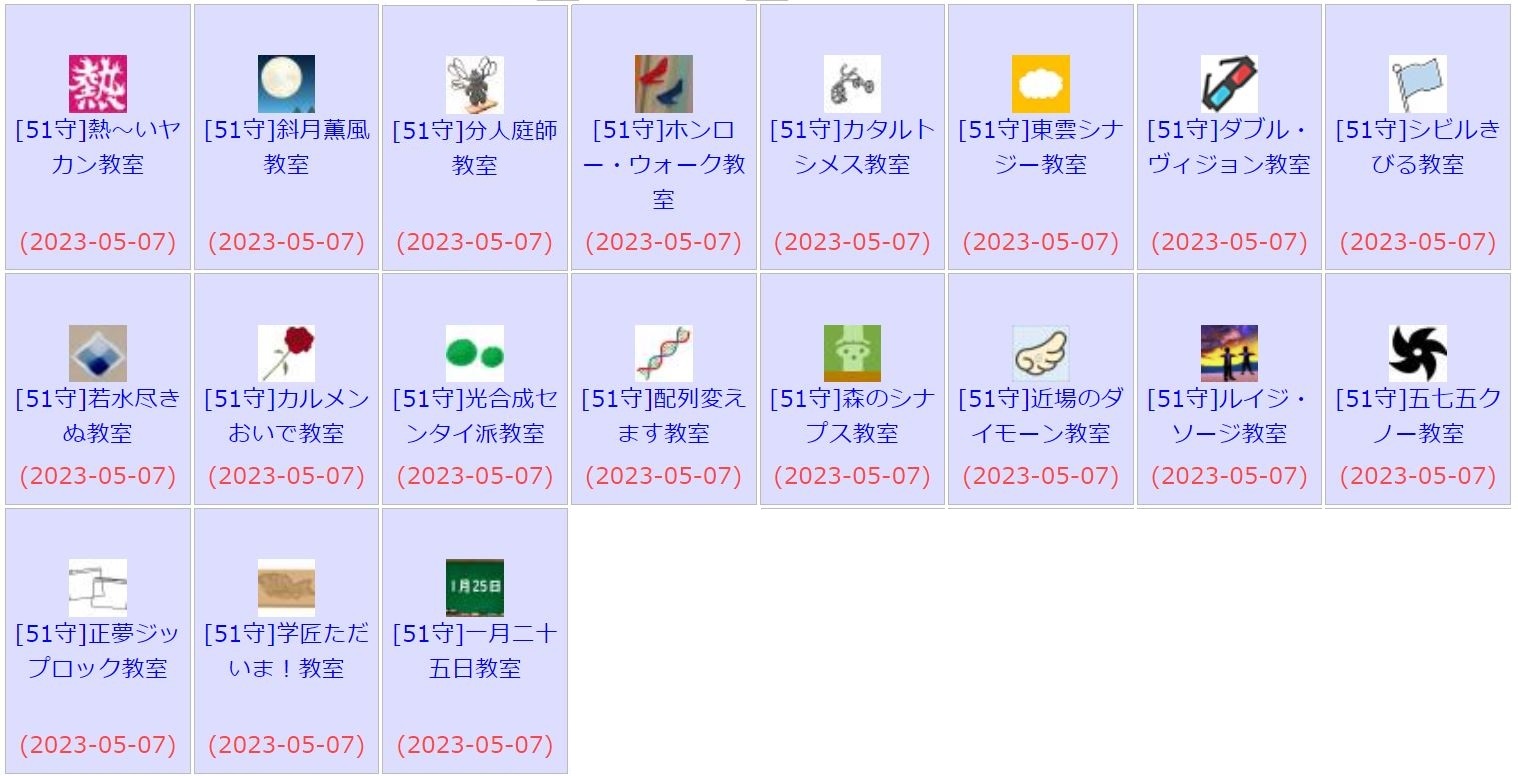This screenshot has width=1518, height=776.
Task: Open 一月二十五日教室 link
Action: click(475, 651)
